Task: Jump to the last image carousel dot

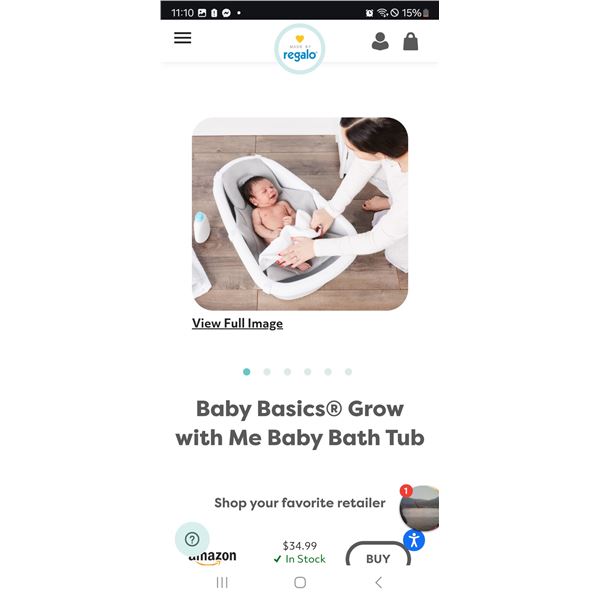Action: 348,372
